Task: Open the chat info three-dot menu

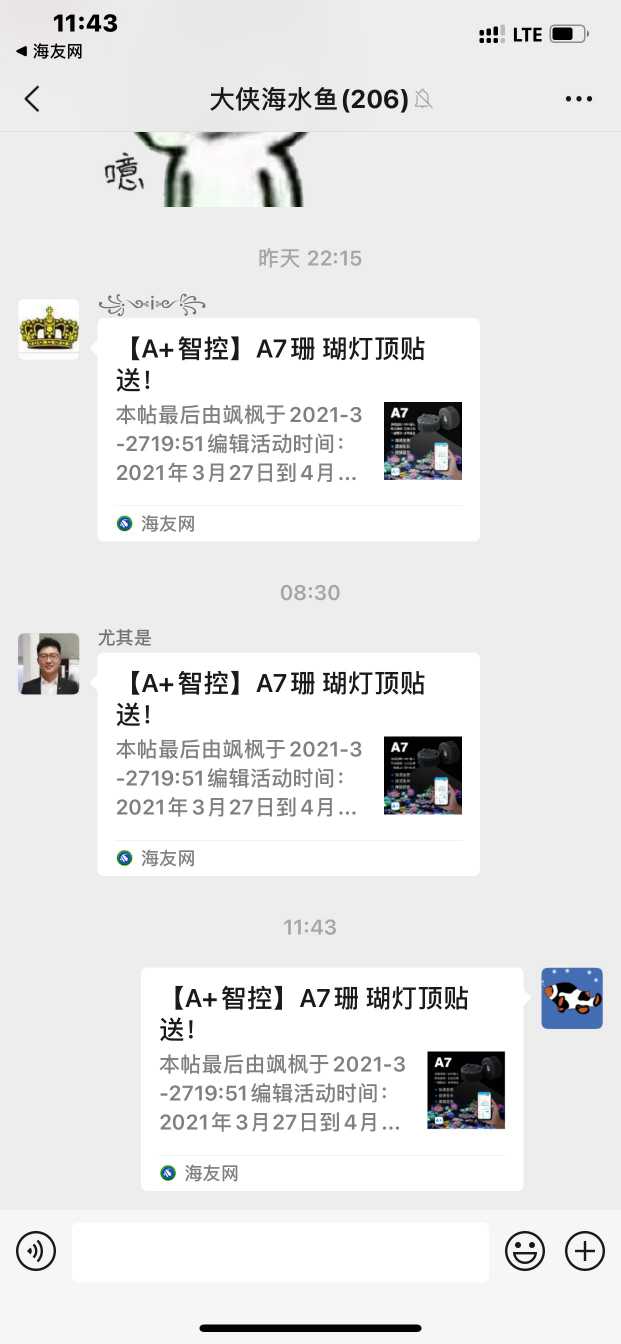Action: (x=579, y=98)
